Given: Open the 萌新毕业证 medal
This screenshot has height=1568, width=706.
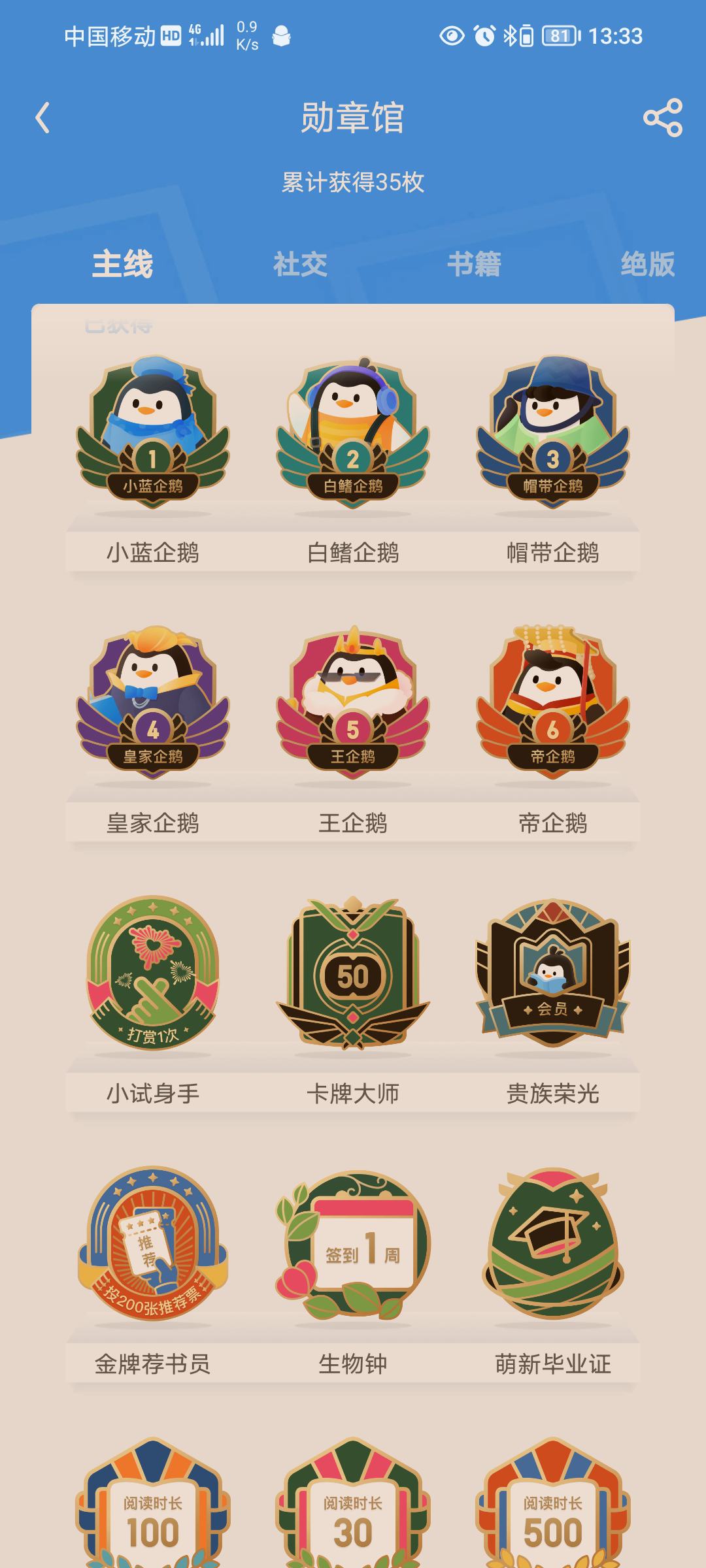Looking at the screenshot, I should [x=553, y=1243].
